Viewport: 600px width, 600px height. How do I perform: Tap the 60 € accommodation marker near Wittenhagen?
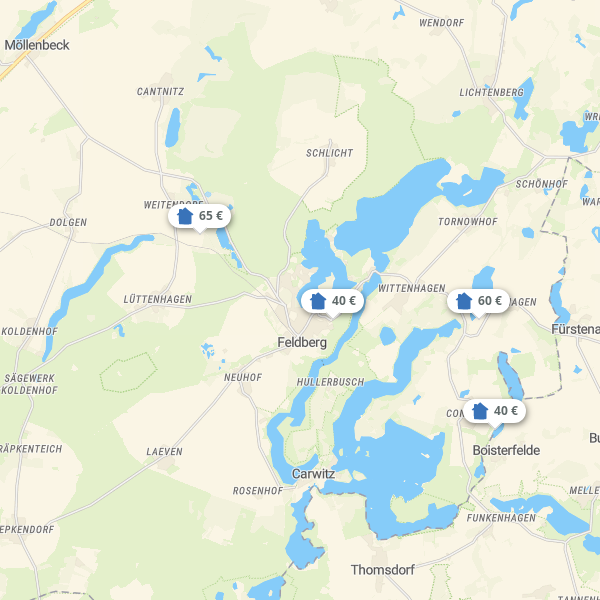(x=479, y=301)
